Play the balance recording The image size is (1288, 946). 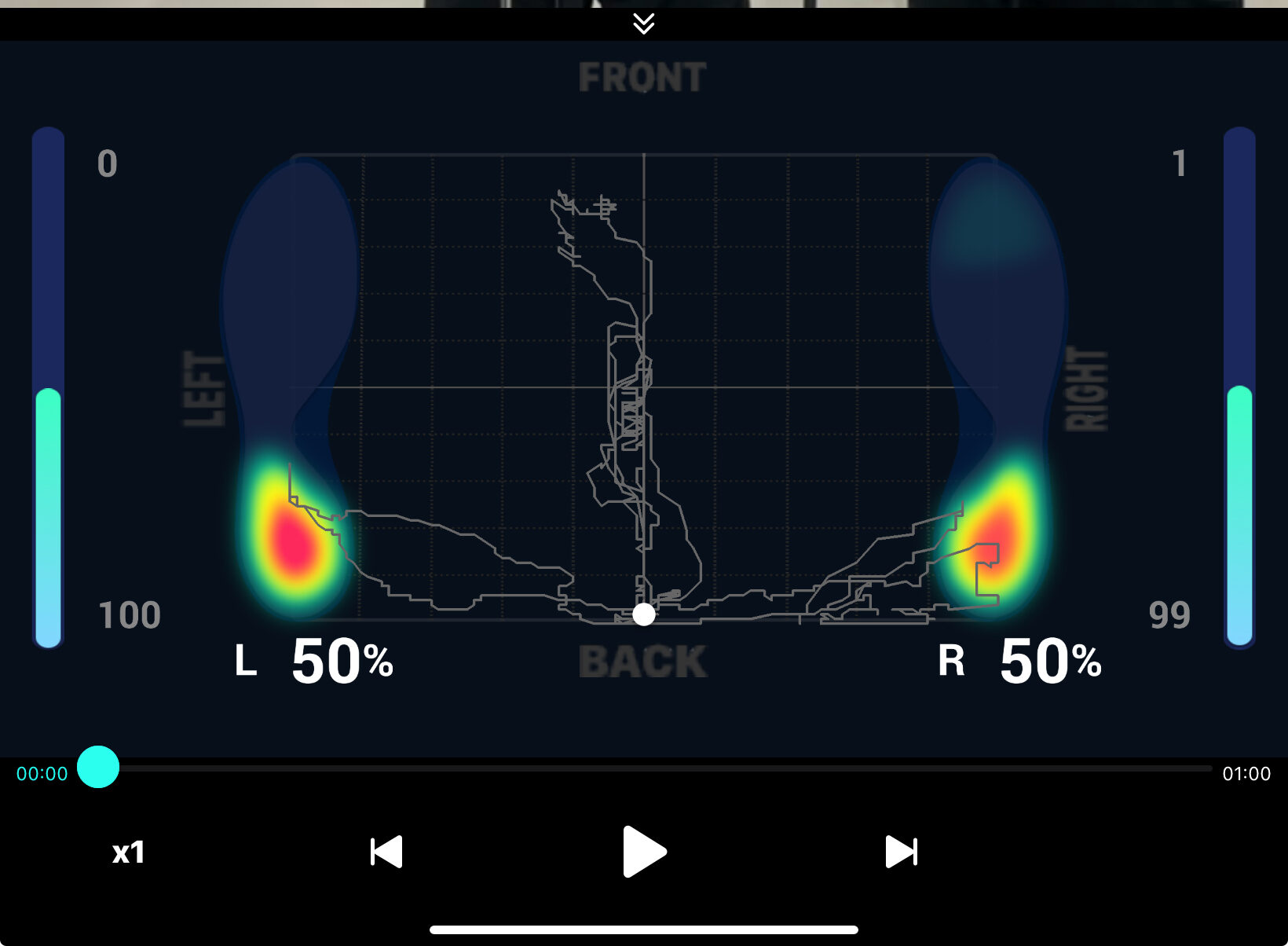click(643, 852)
